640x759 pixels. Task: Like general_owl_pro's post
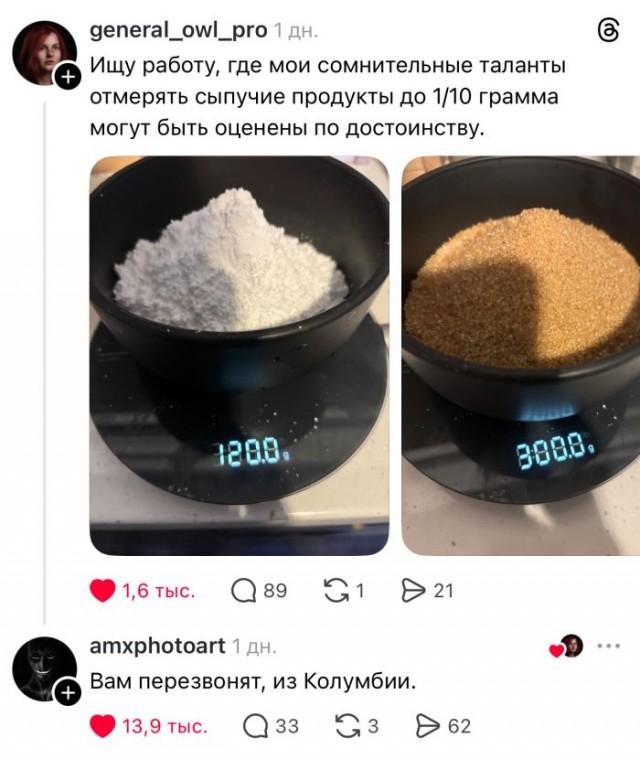pos(103,591)
